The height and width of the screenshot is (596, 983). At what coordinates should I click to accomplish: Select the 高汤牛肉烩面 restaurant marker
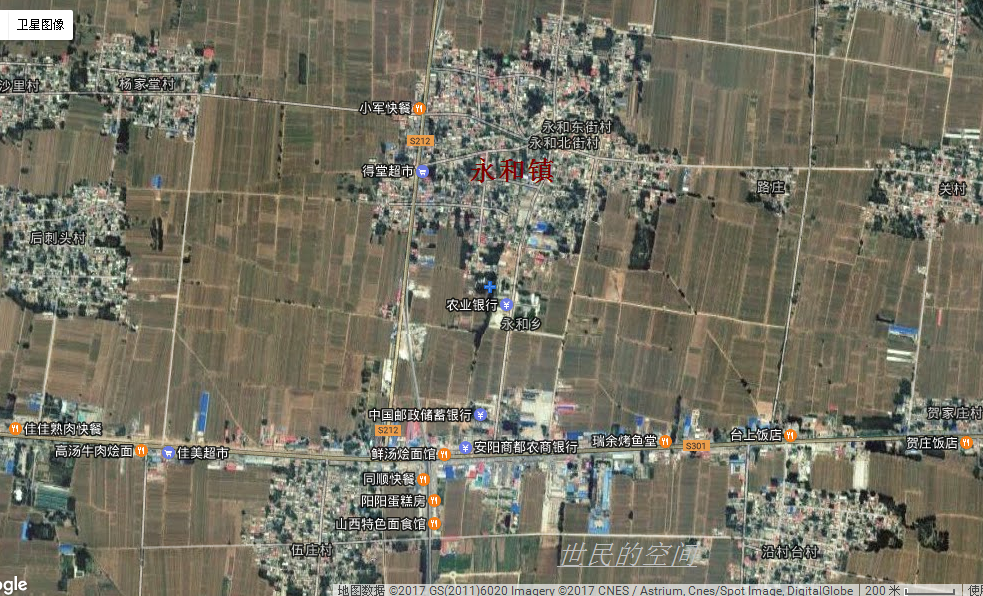click(x=142, y=451)
